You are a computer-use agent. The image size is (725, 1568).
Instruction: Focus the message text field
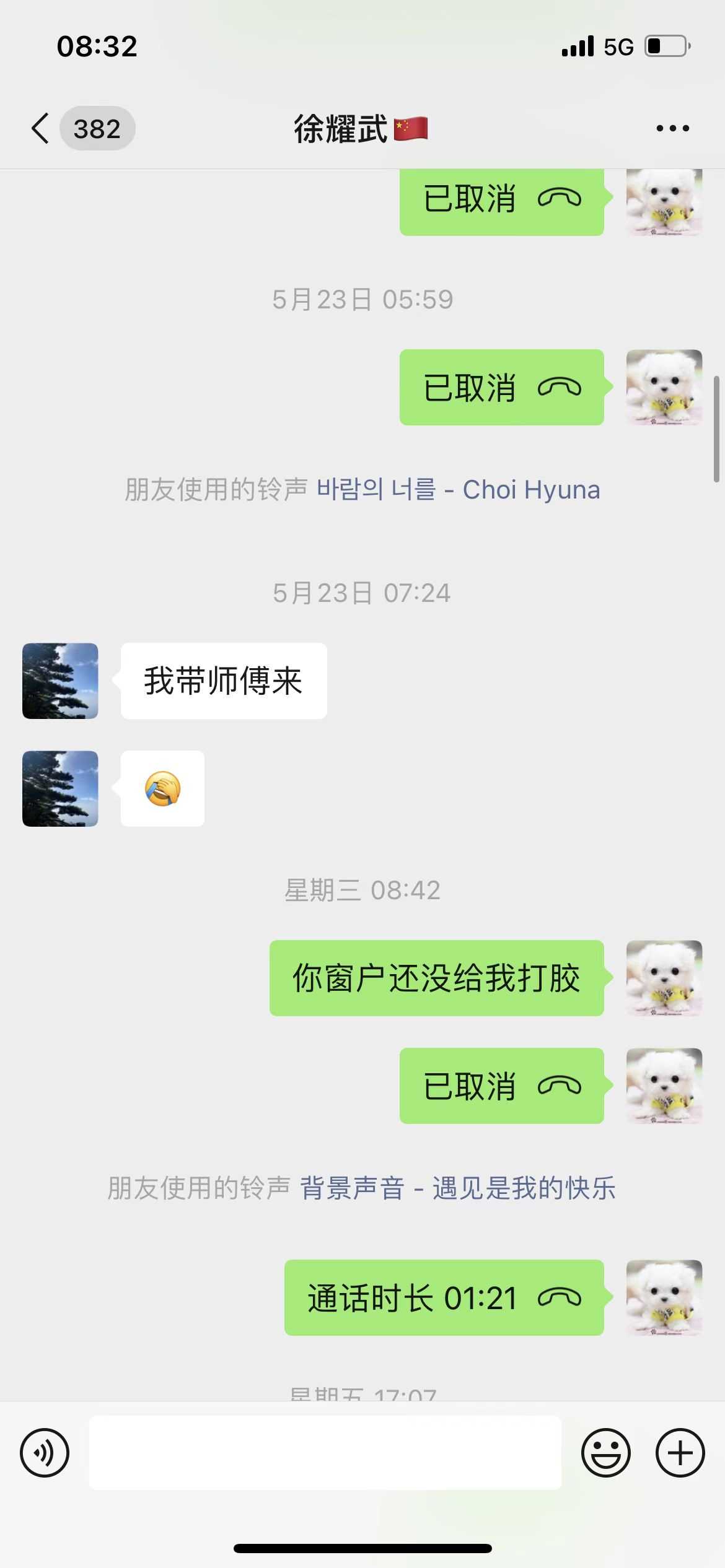[x=325, y=1453]
